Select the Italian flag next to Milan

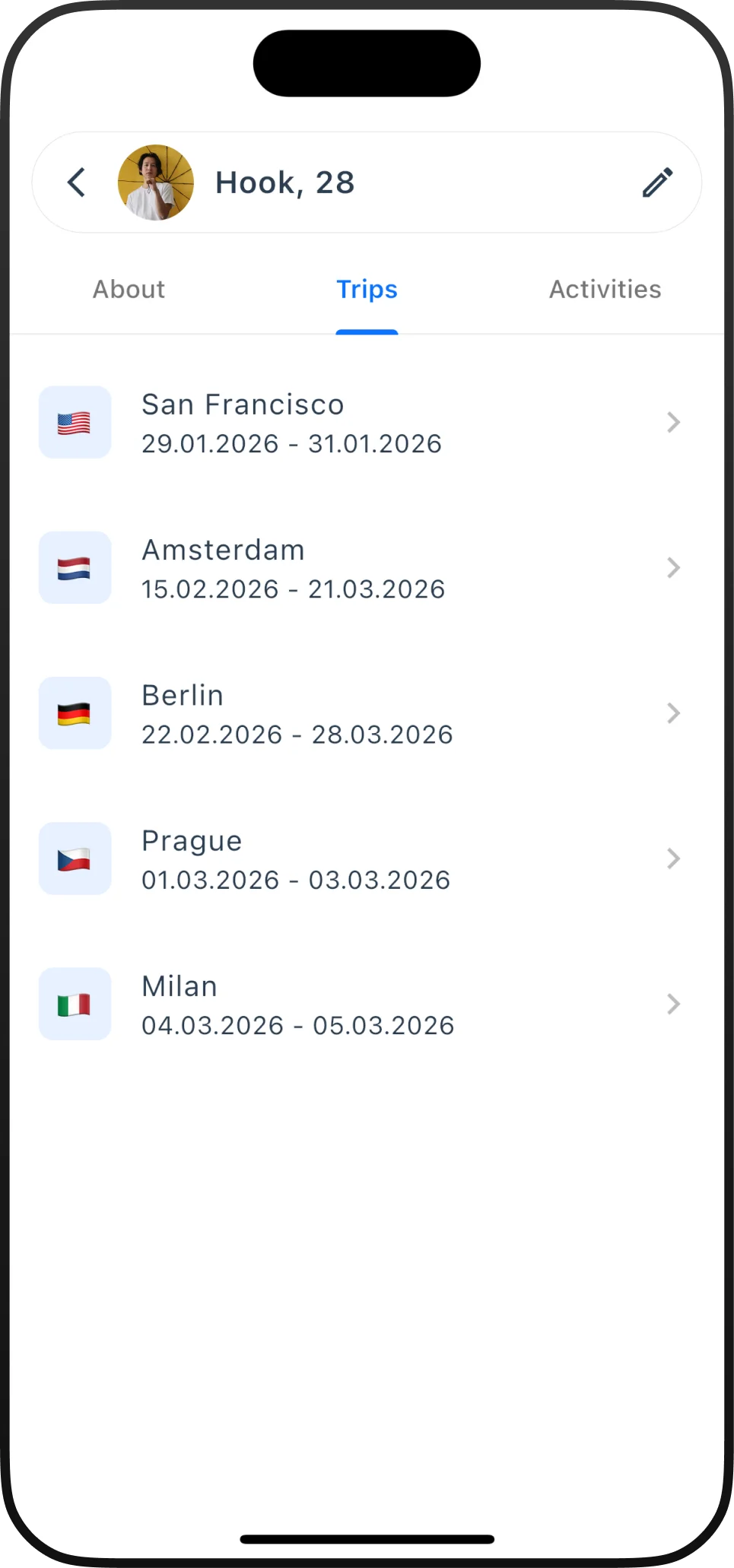[x=74, y=1004]
